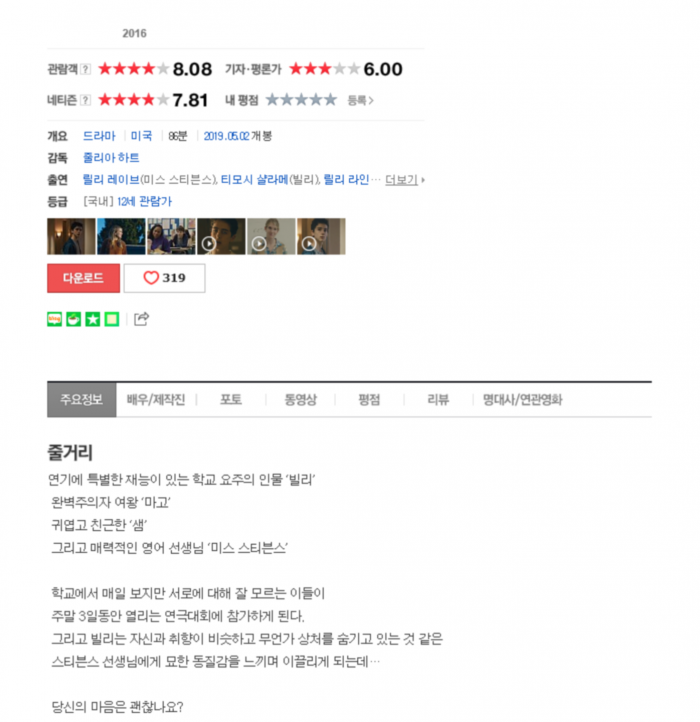This screenshot has height=722, width=700.
Task: Open director 줄리아 하트 link
Action: (x=111, y=158)
